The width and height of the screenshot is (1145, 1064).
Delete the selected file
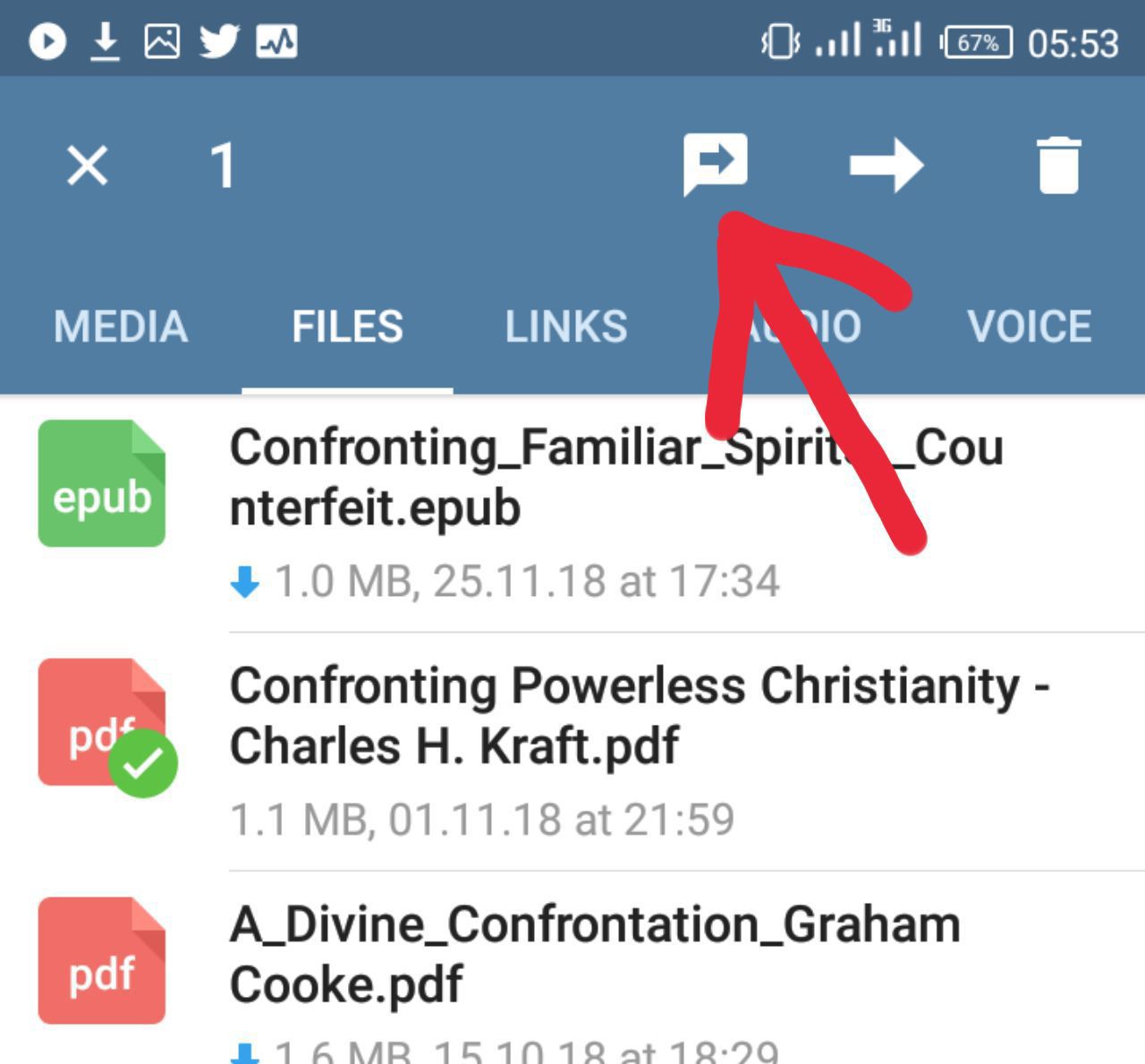(x=1059, y=166)
